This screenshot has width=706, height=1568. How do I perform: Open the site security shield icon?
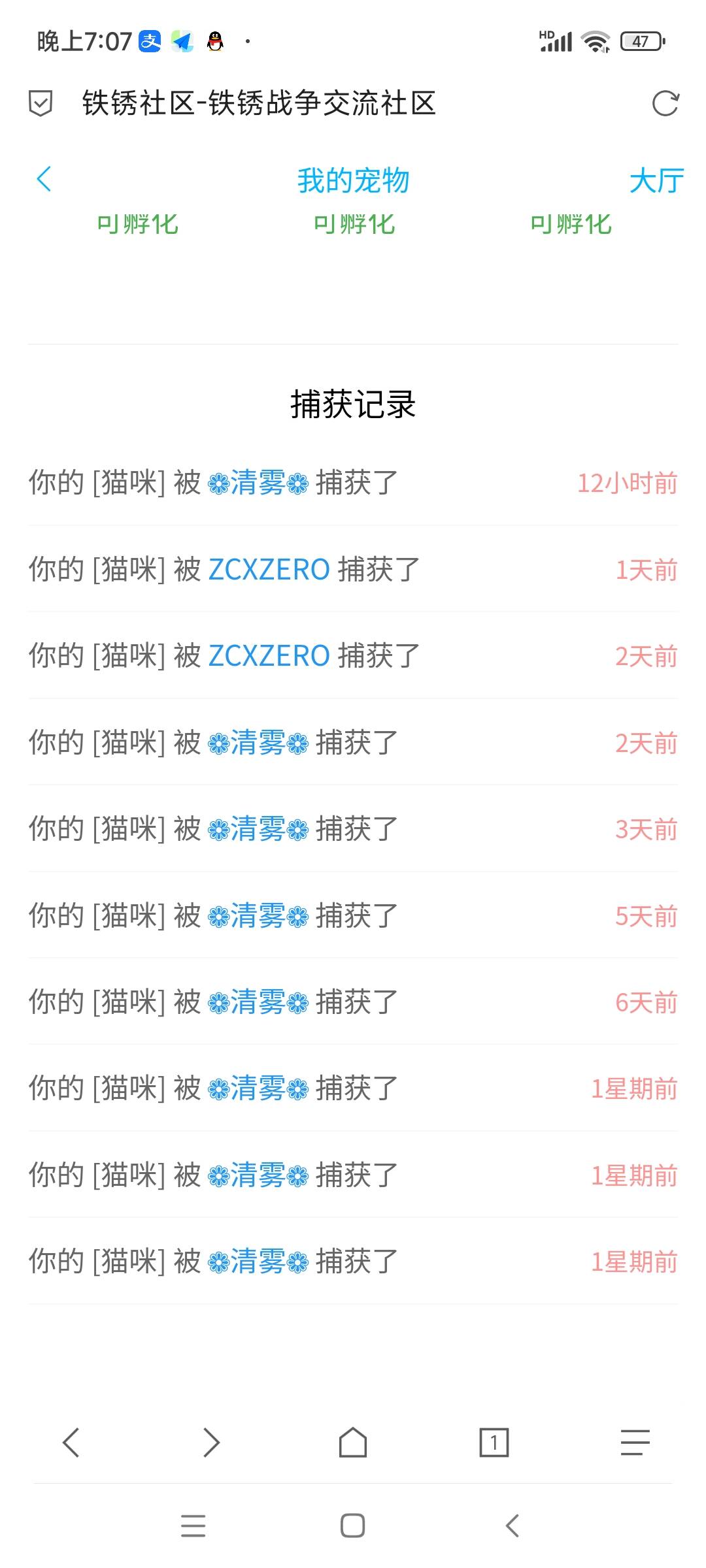tap(41, 103)
